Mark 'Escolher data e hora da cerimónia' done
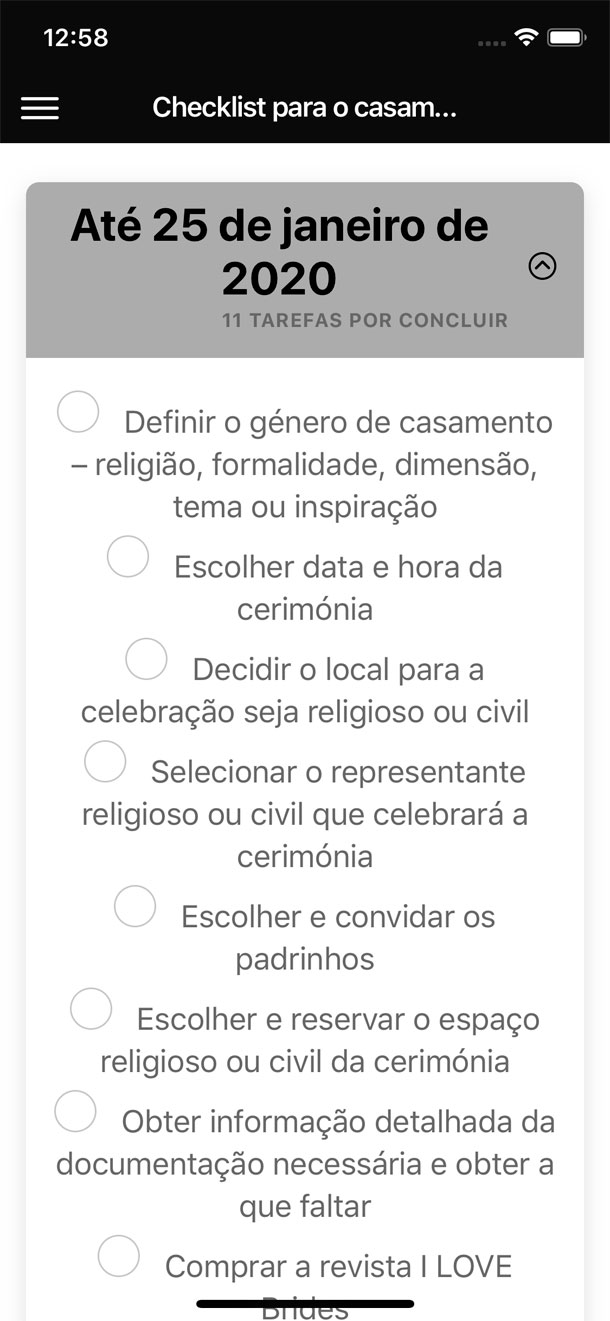Viewport: 610px width, 1321px height. point(128,556)
